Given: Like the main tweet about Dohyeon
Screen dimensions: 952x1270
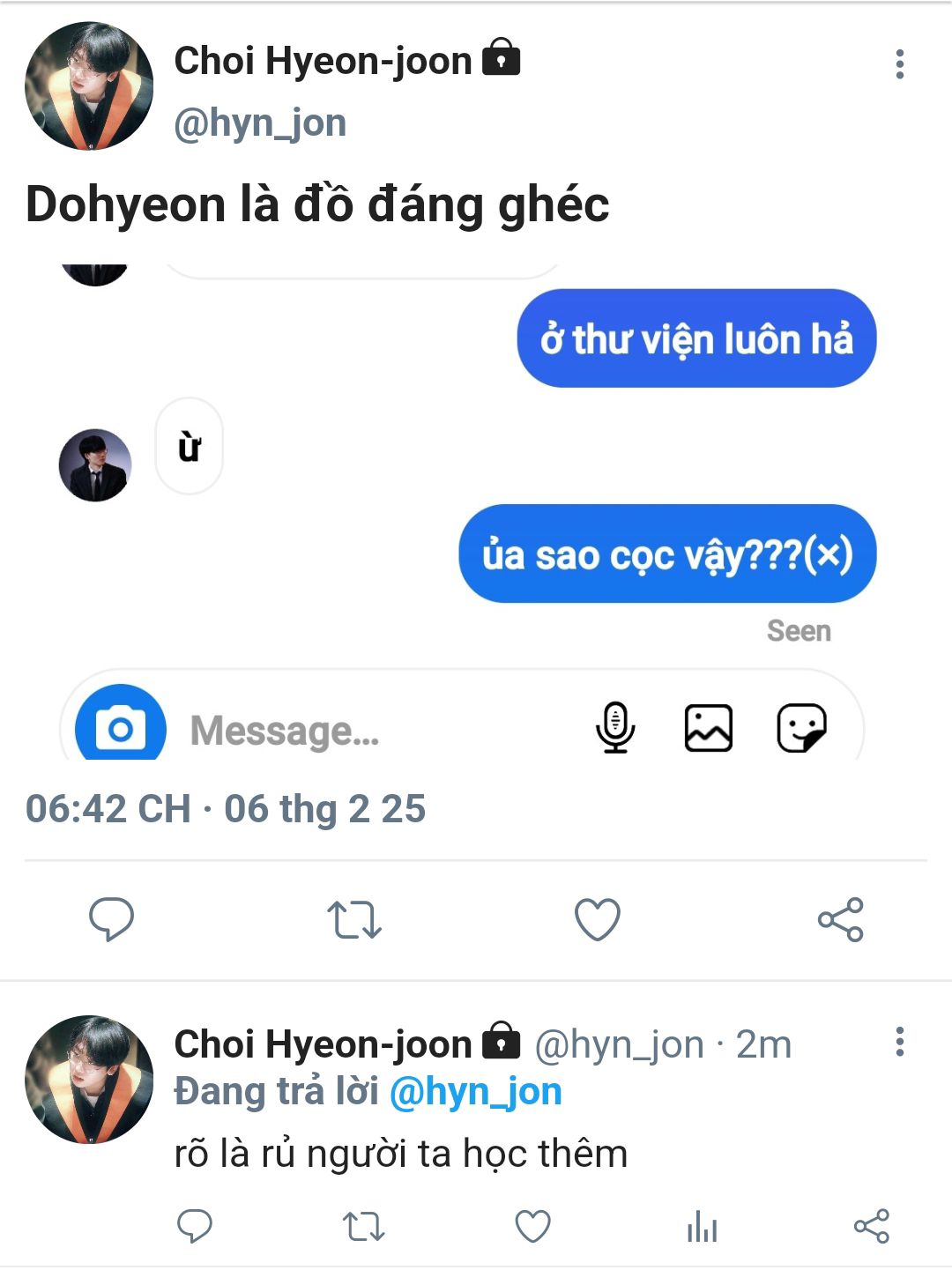Looking at the screenshot, I should [x=598, y=919].
